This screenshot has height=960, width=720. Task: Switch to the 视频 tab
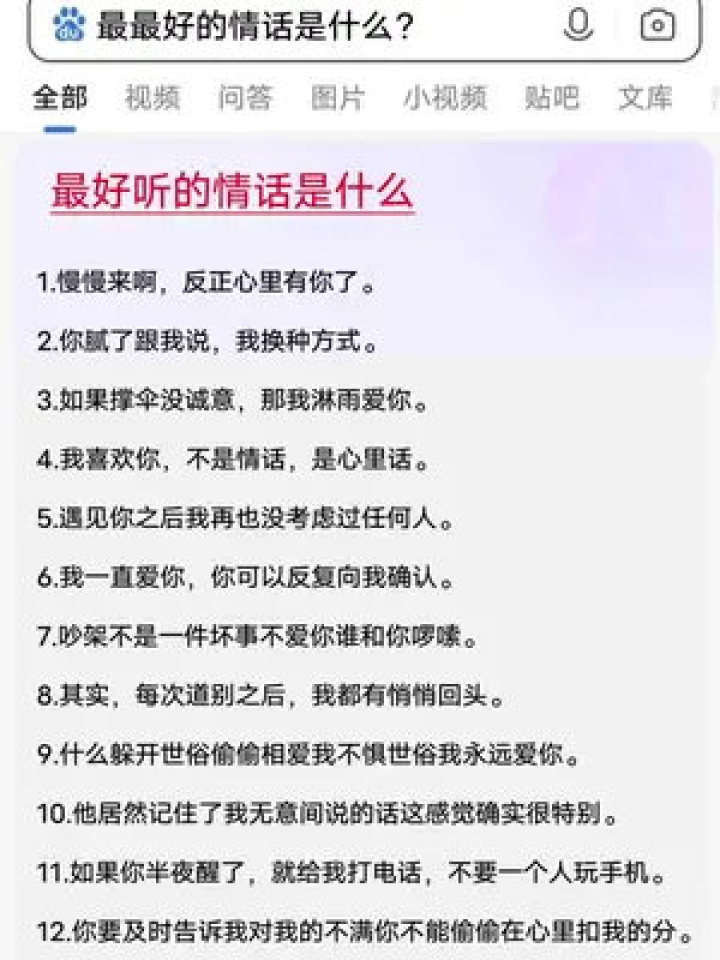coord(152,98)
